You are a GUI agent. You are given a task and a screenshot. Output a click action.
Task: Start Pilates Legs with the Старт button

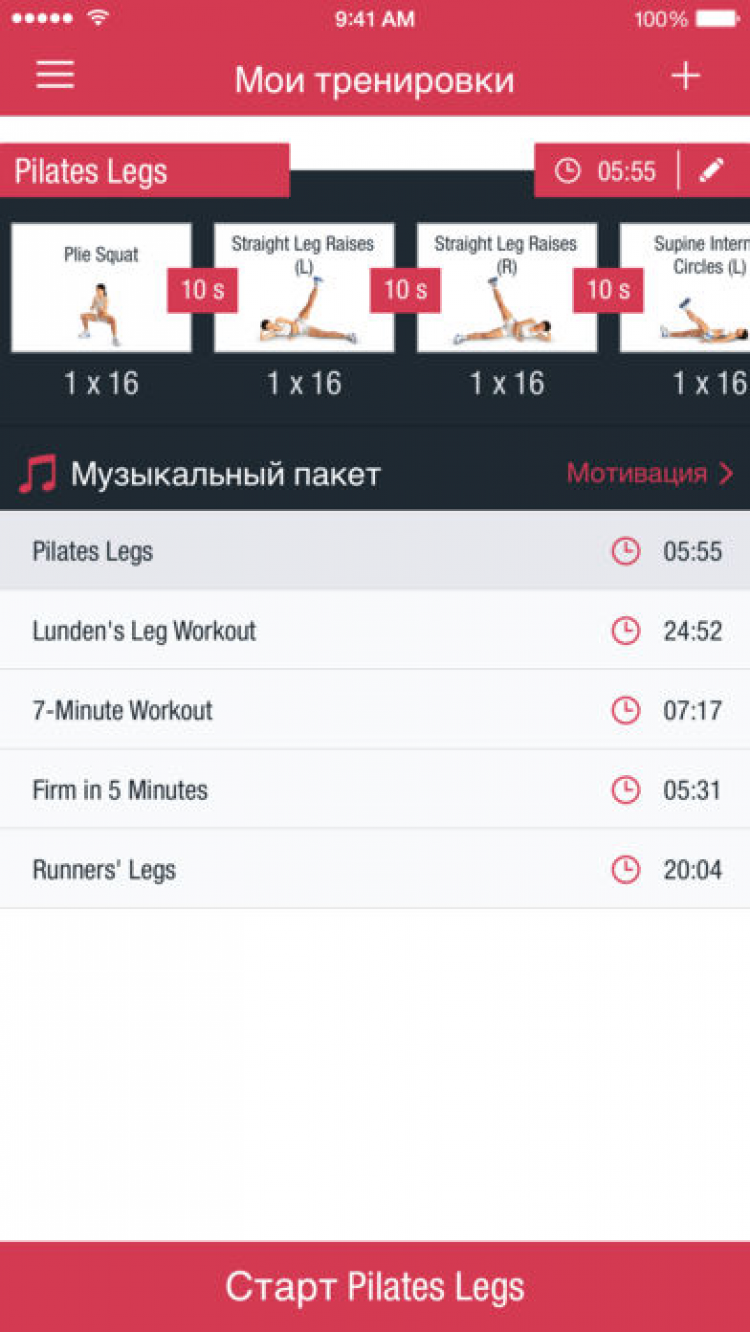[375, 1287]
